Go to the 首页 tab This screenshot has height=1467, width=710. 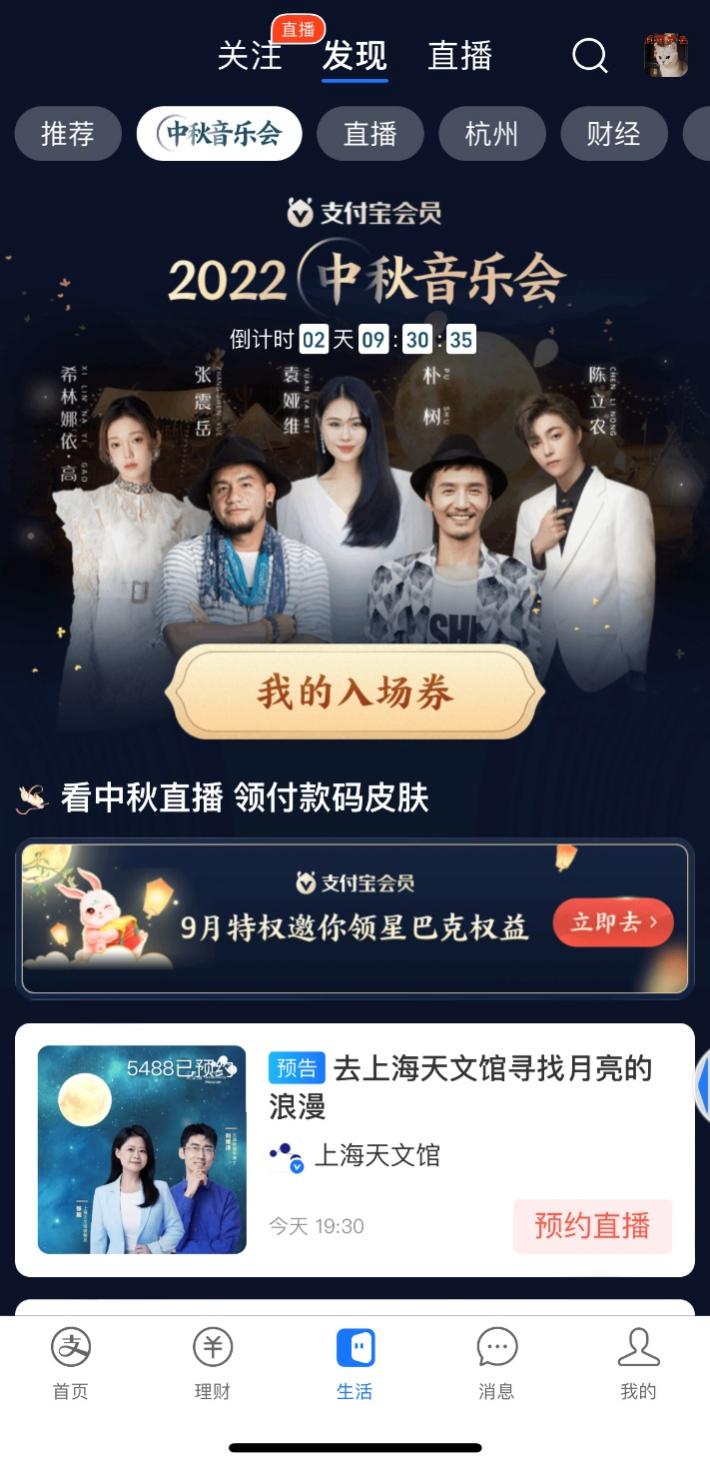70,1364
